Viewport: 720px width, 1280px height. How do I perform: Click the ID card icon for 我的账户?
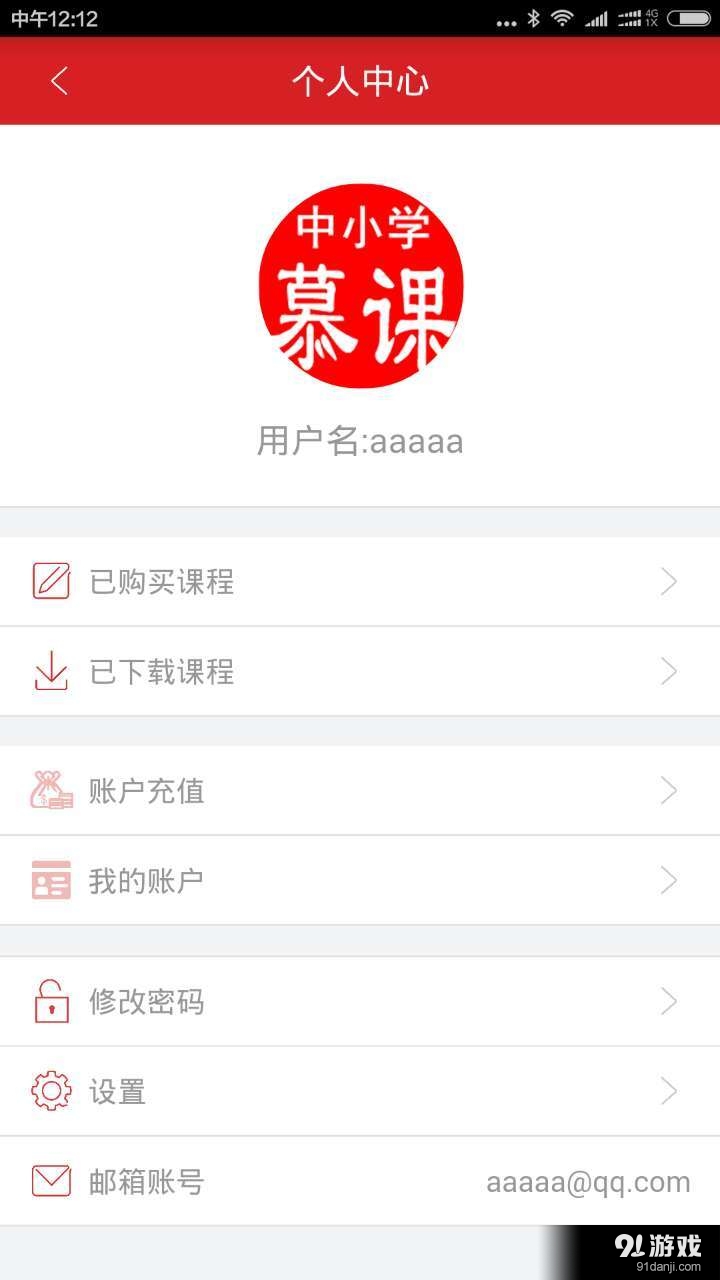coord(52,880)
